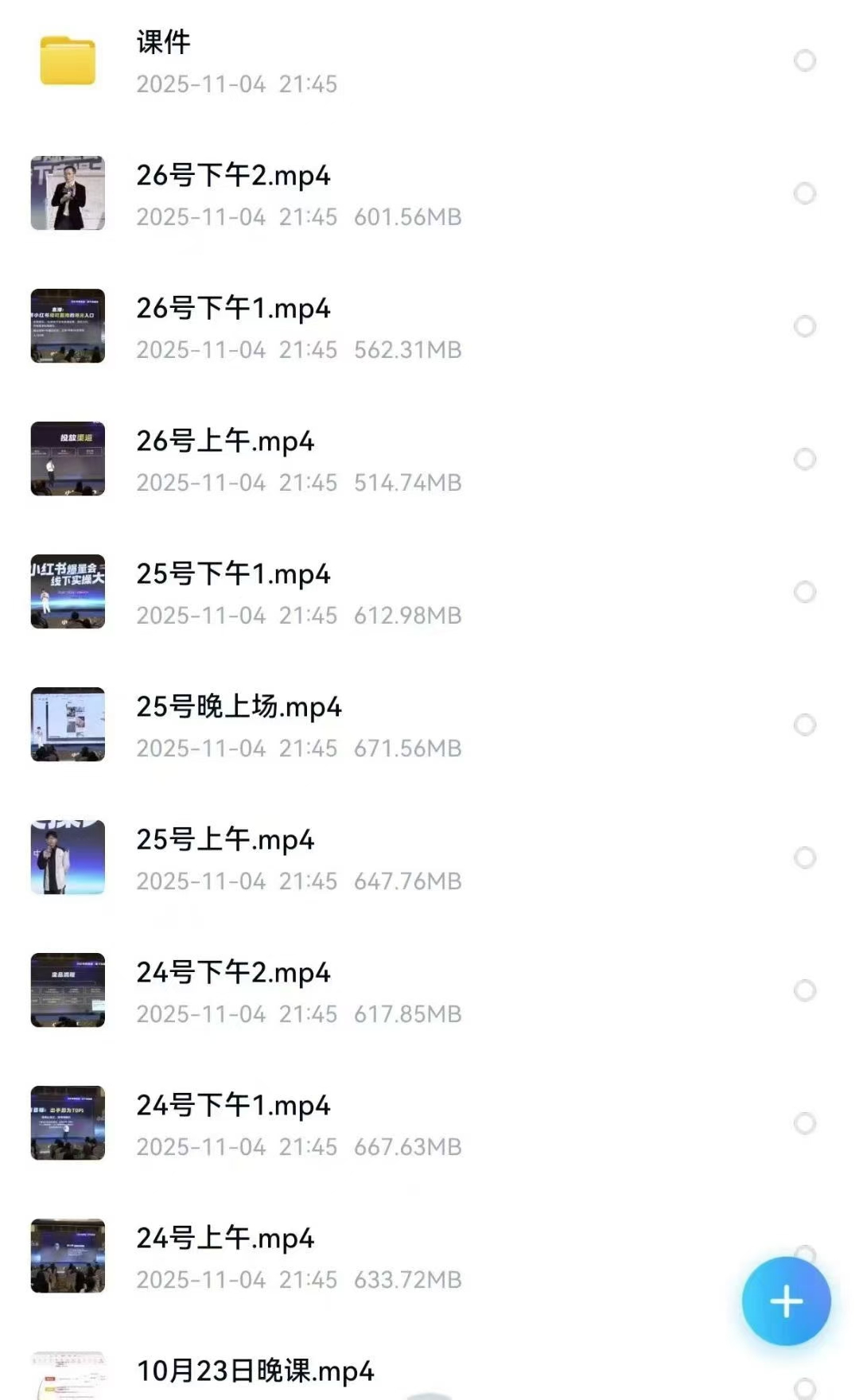
Task: Select the 课件 folder's circle
Action: 805,60
